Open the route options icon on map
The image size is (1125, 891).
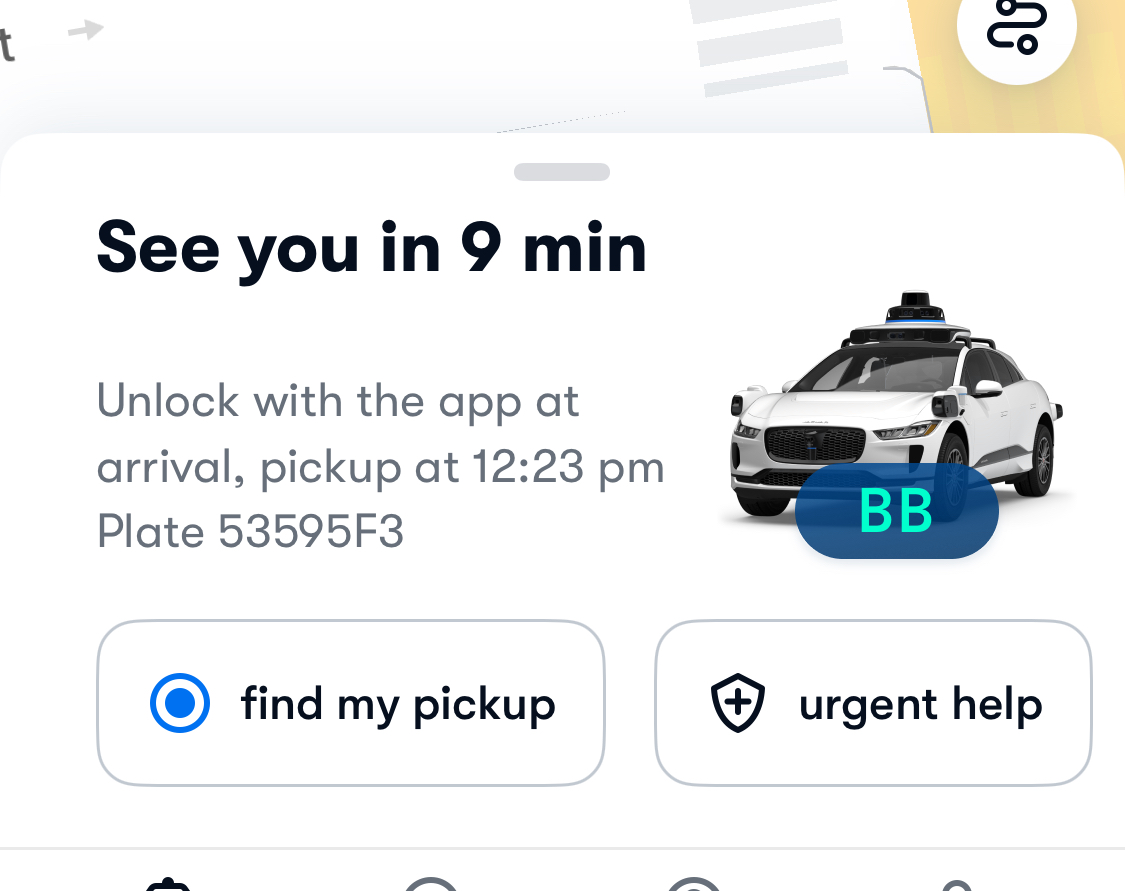pos(1016,27)
